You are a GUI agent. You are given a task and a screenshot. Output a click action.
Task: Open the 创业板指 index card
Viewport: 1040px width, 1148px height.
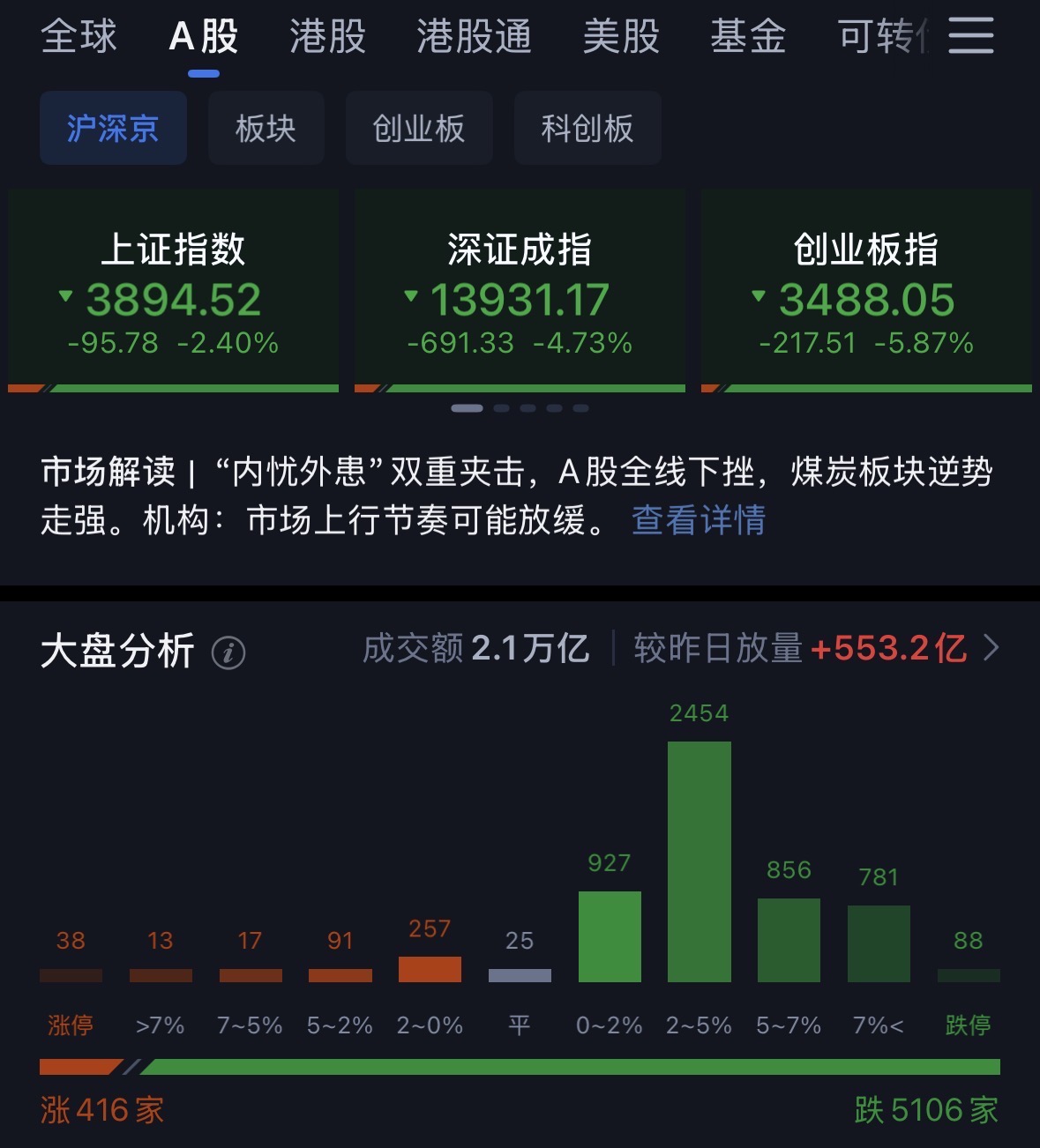(x=866, y=291)
